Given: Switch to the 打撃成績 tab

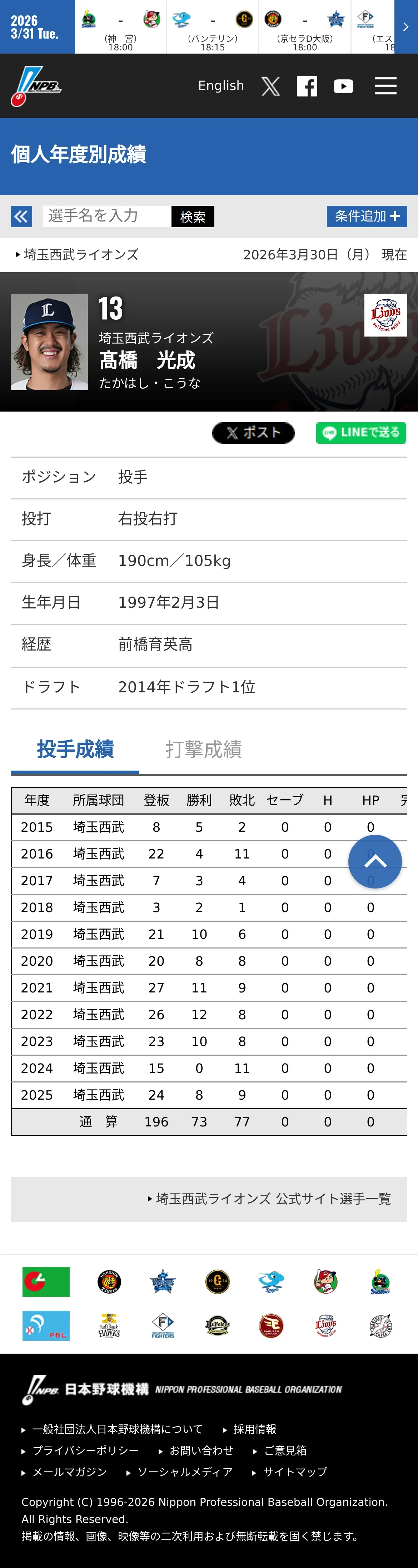Looking at the screenshot, I should point(204,749).
